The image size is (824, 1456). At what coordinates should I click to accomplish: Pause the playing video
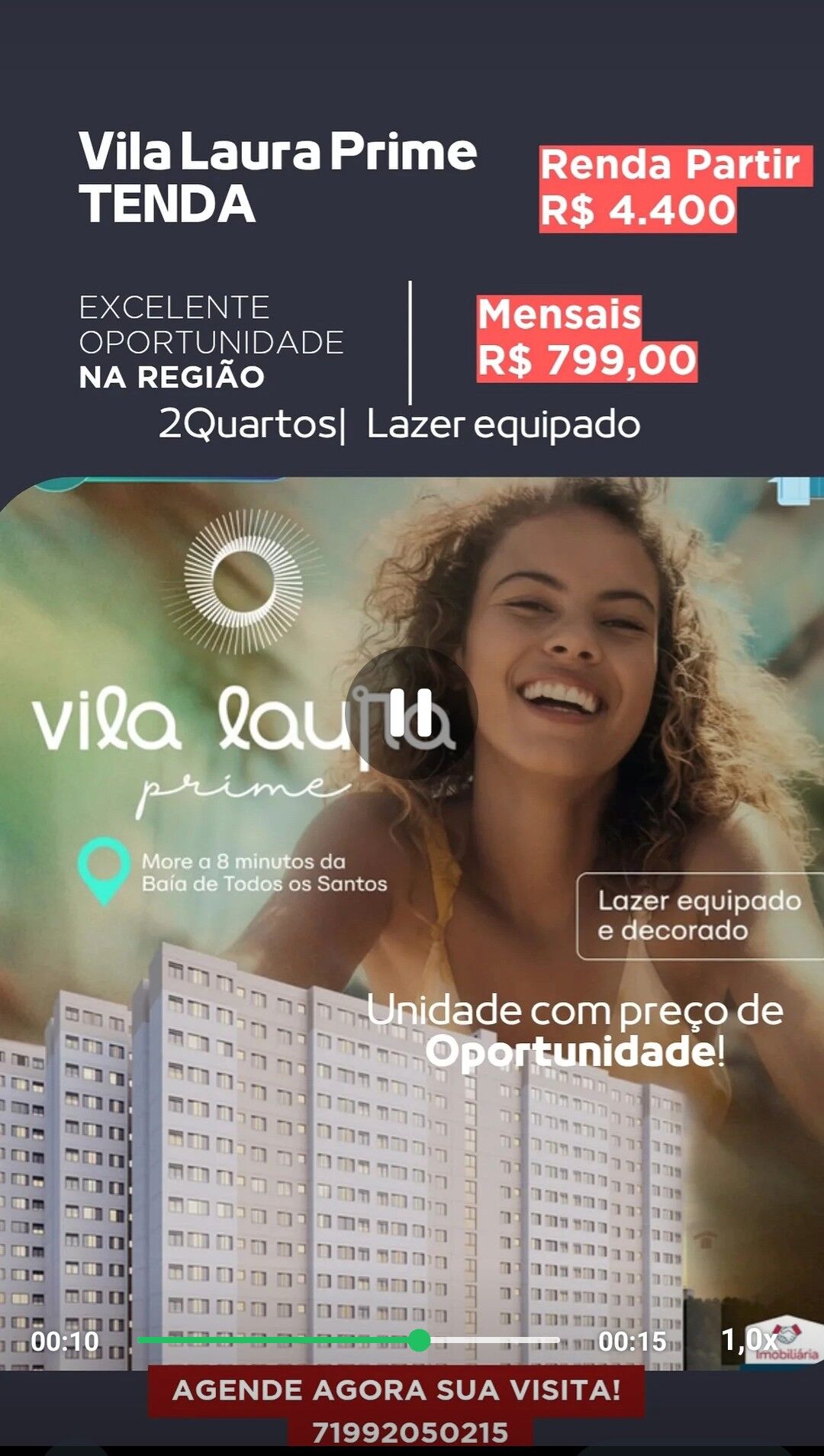pyautogui.click(x=412, y=714)
